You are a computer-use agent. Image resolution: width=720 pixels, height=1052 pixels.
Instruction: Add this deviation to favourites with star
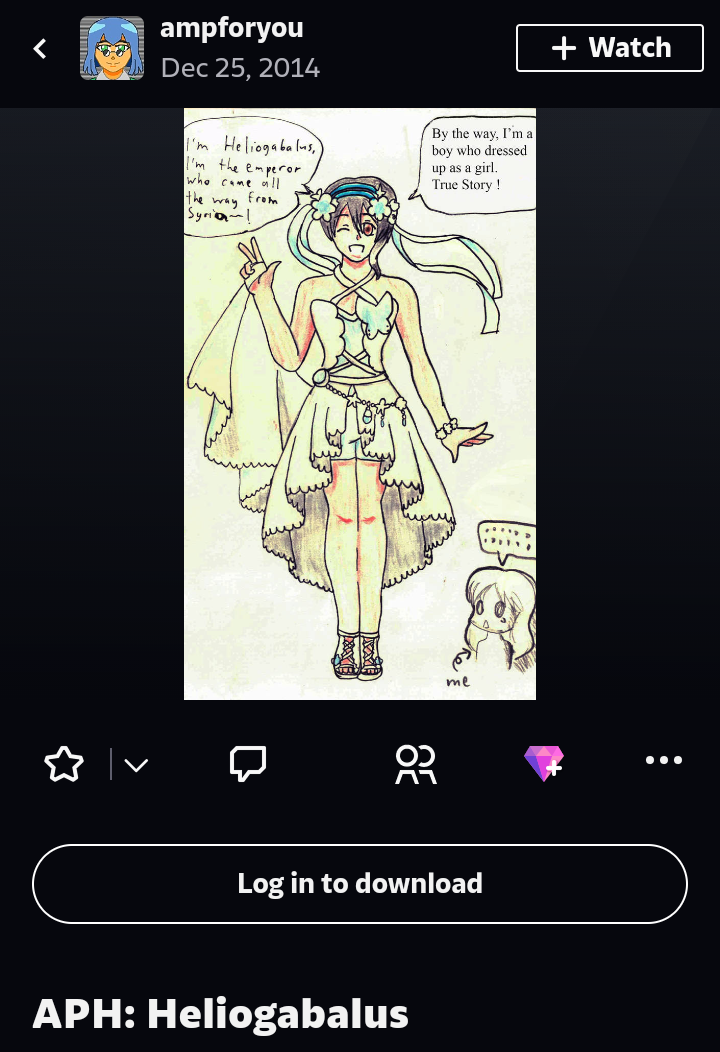[x=64, y=765]
